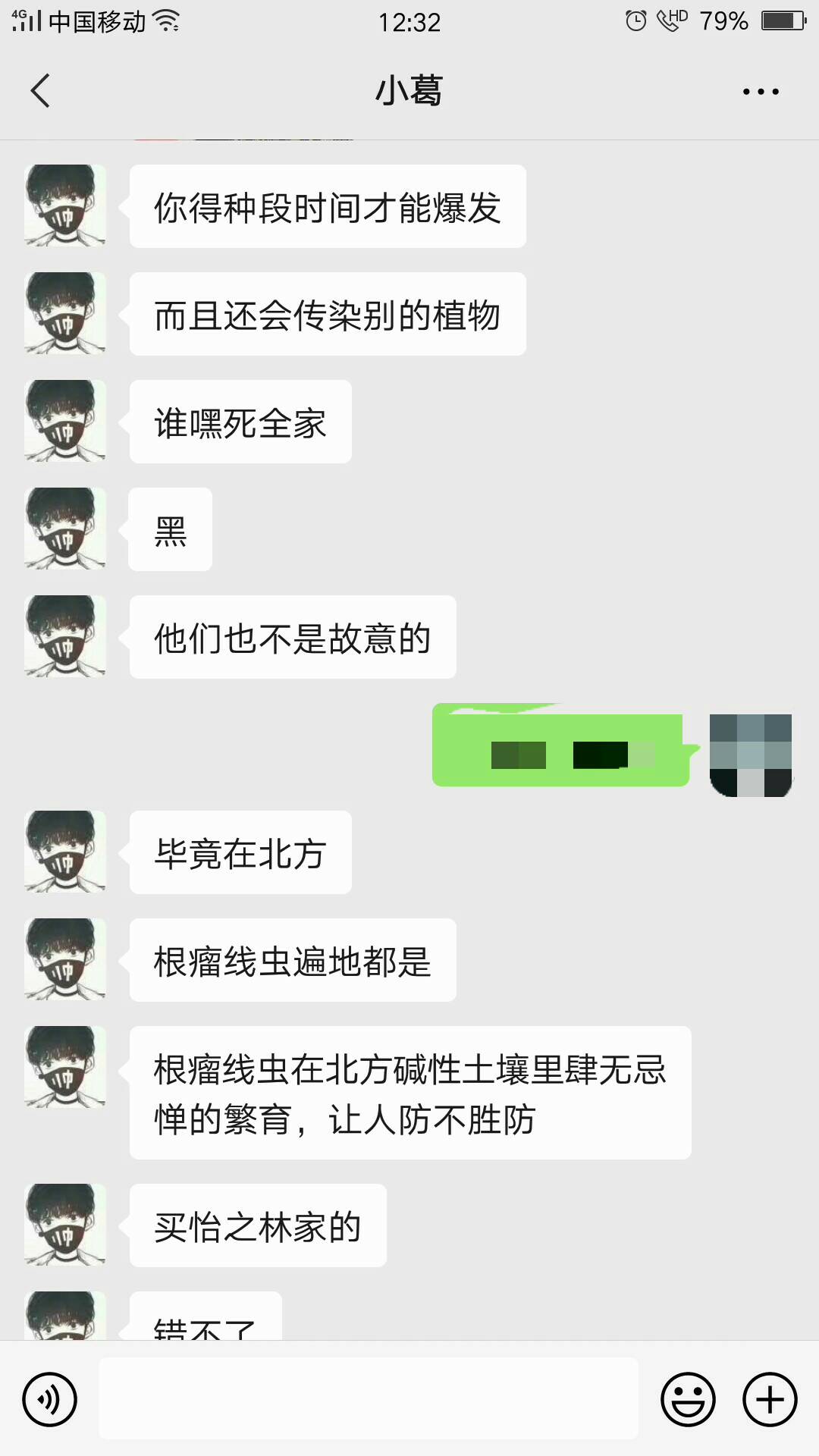Tap my own pixelated avatar
The image size is (819, 1456).
(x=751, y=755)
